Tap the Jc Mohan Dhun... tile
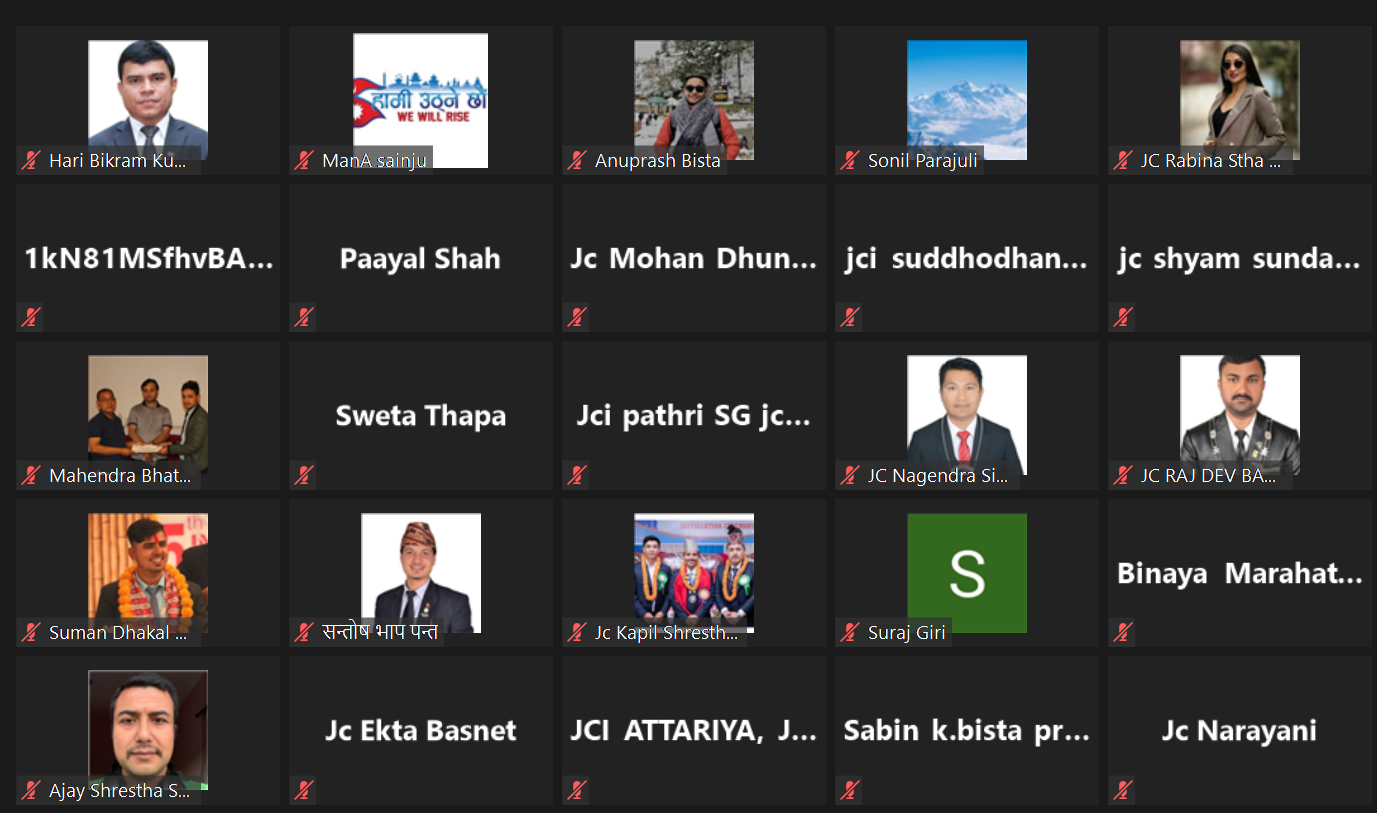The image size is (1377, 813). pos(694,258)
